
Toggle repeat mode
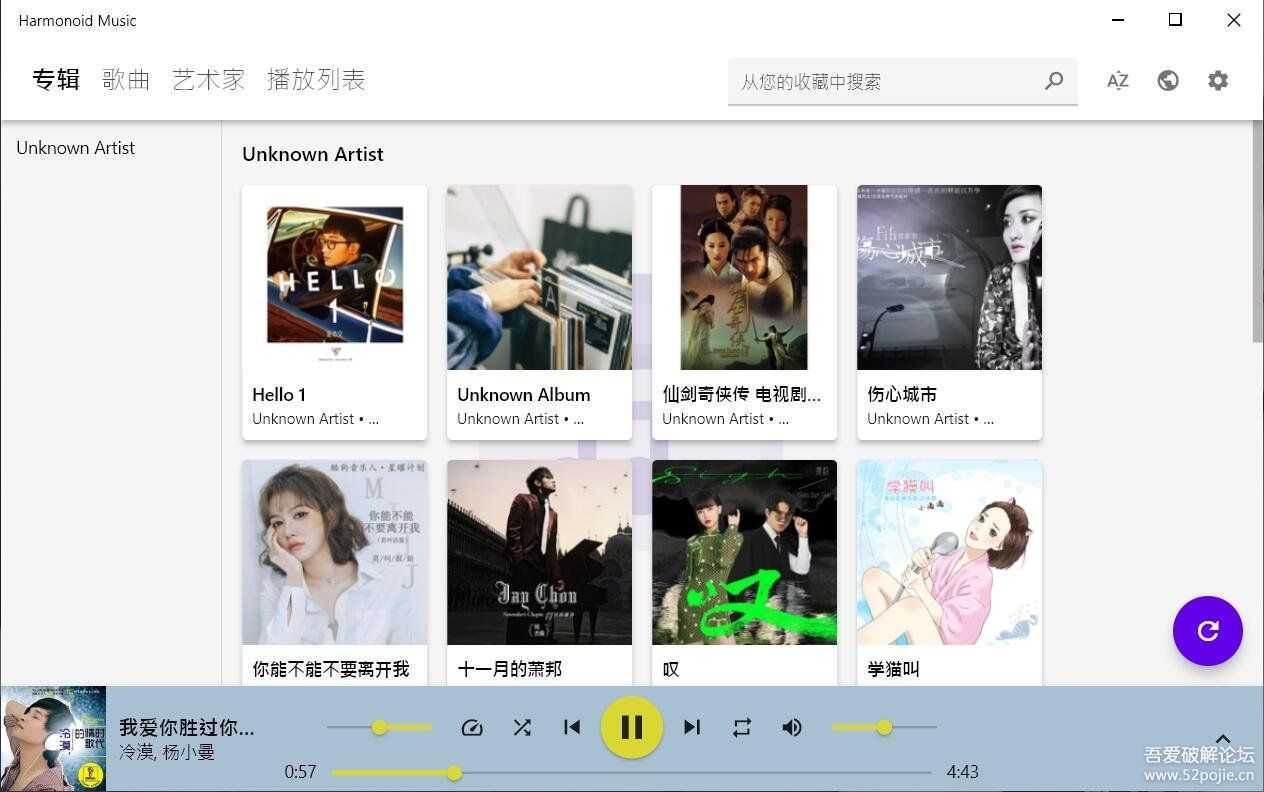741,727
